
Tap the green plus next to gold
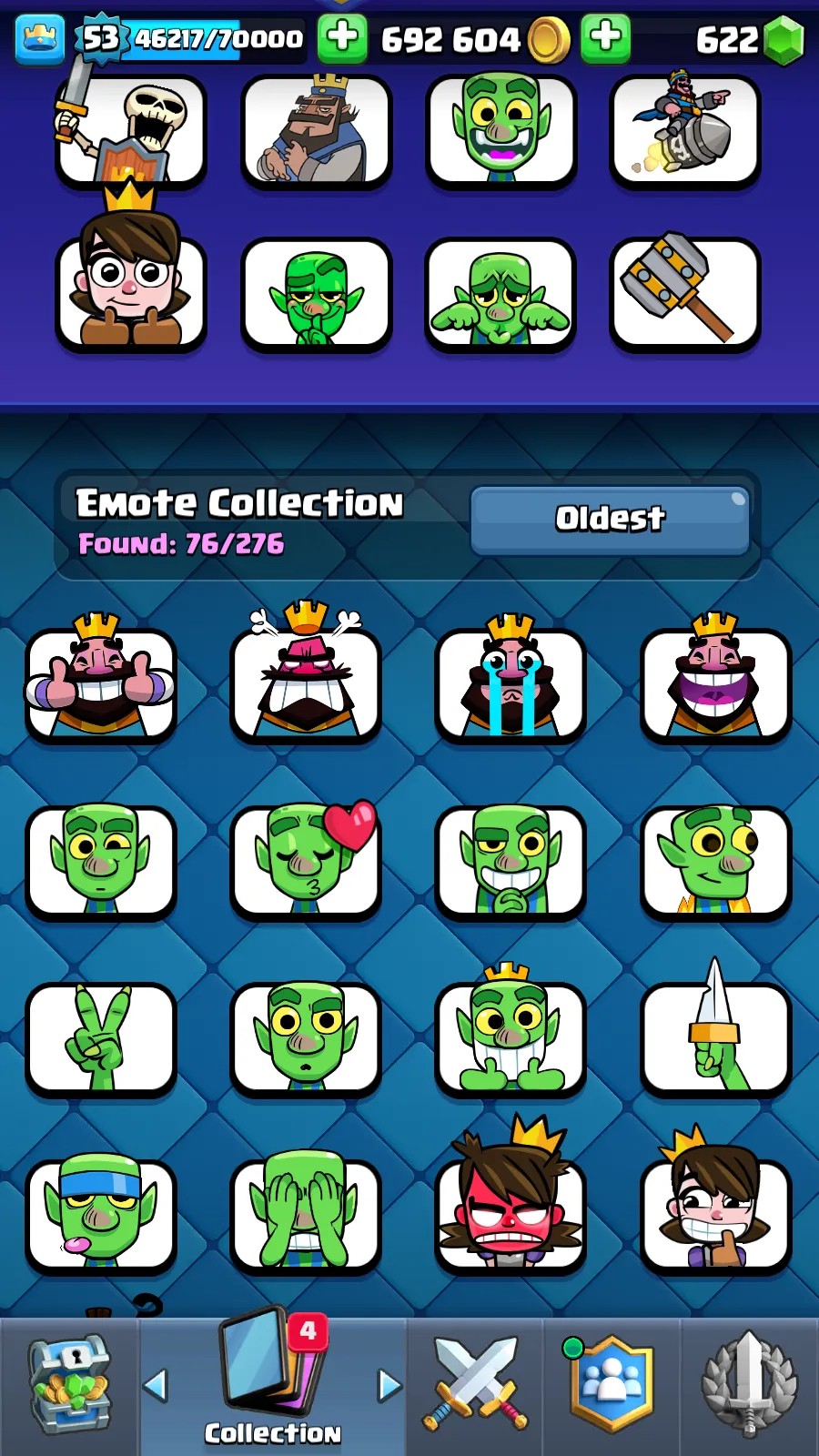click(606, 38)
